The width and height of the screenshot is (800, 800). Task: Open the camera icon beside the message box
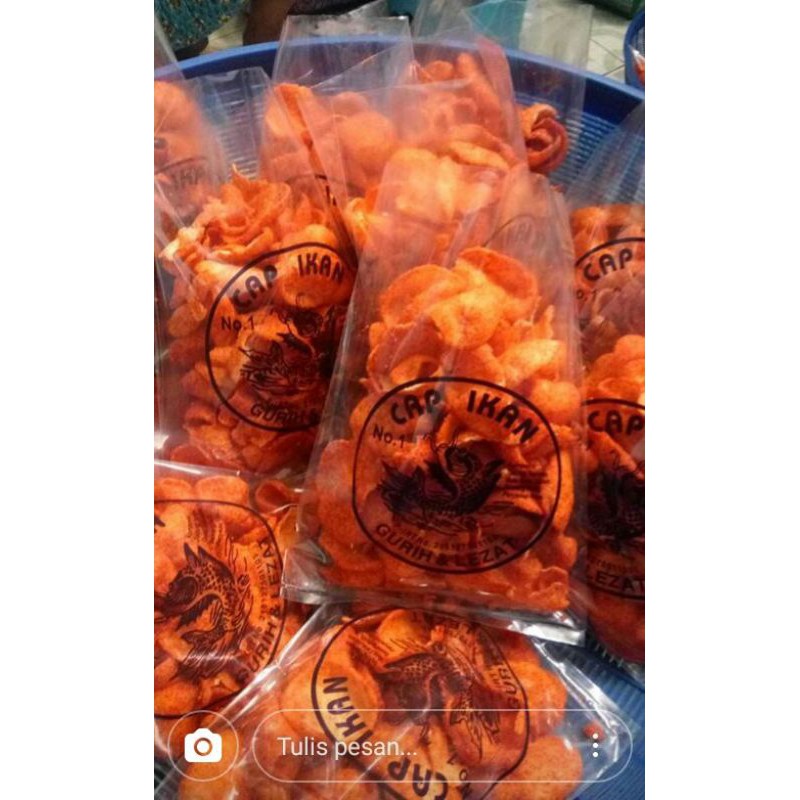click(203, 745)
